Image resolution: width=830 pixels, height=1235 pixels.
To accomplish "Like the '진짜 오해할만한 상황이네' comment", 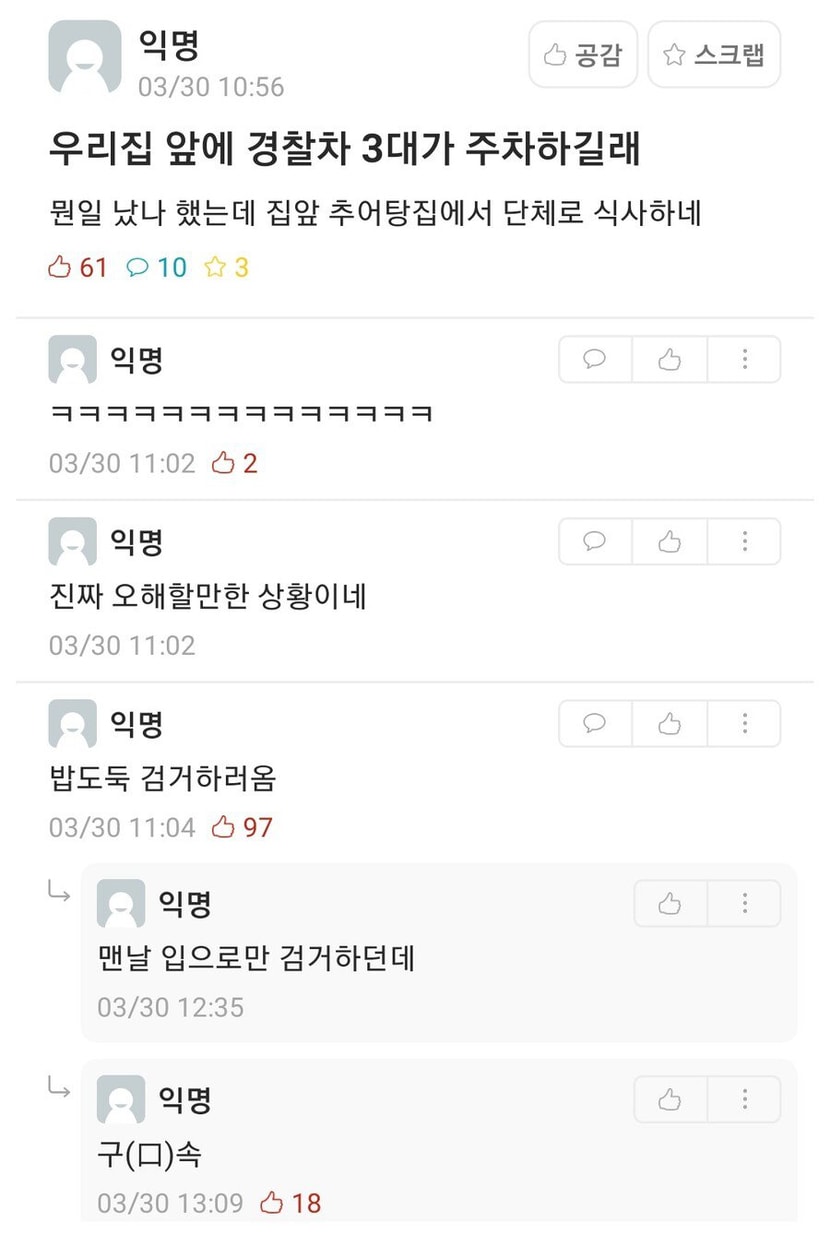I will 670,542.
